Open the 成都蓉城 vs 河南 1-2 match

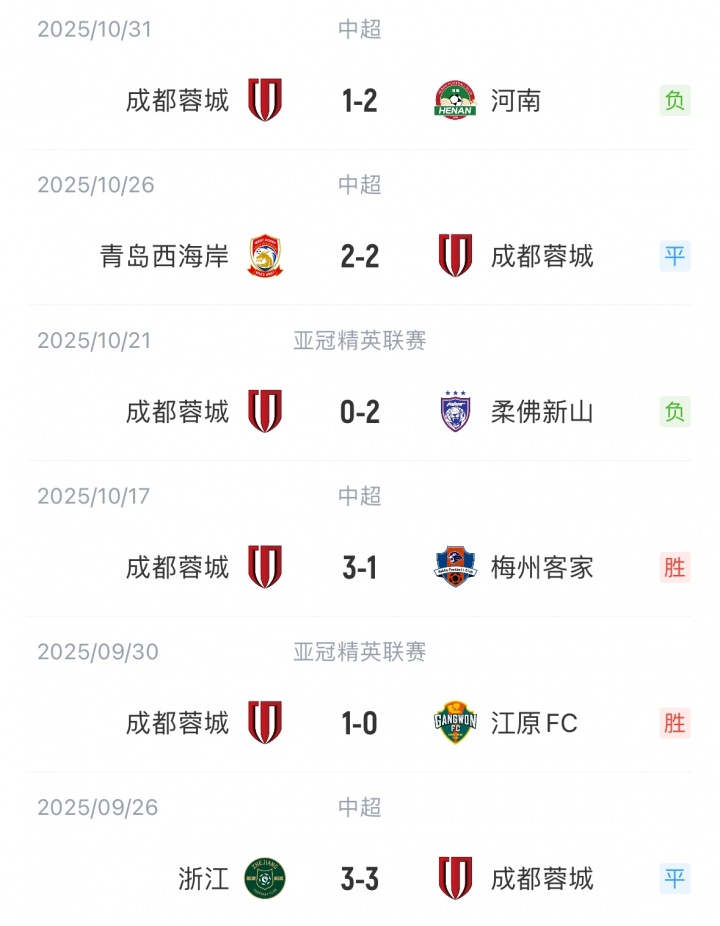[x=359, y=100]
